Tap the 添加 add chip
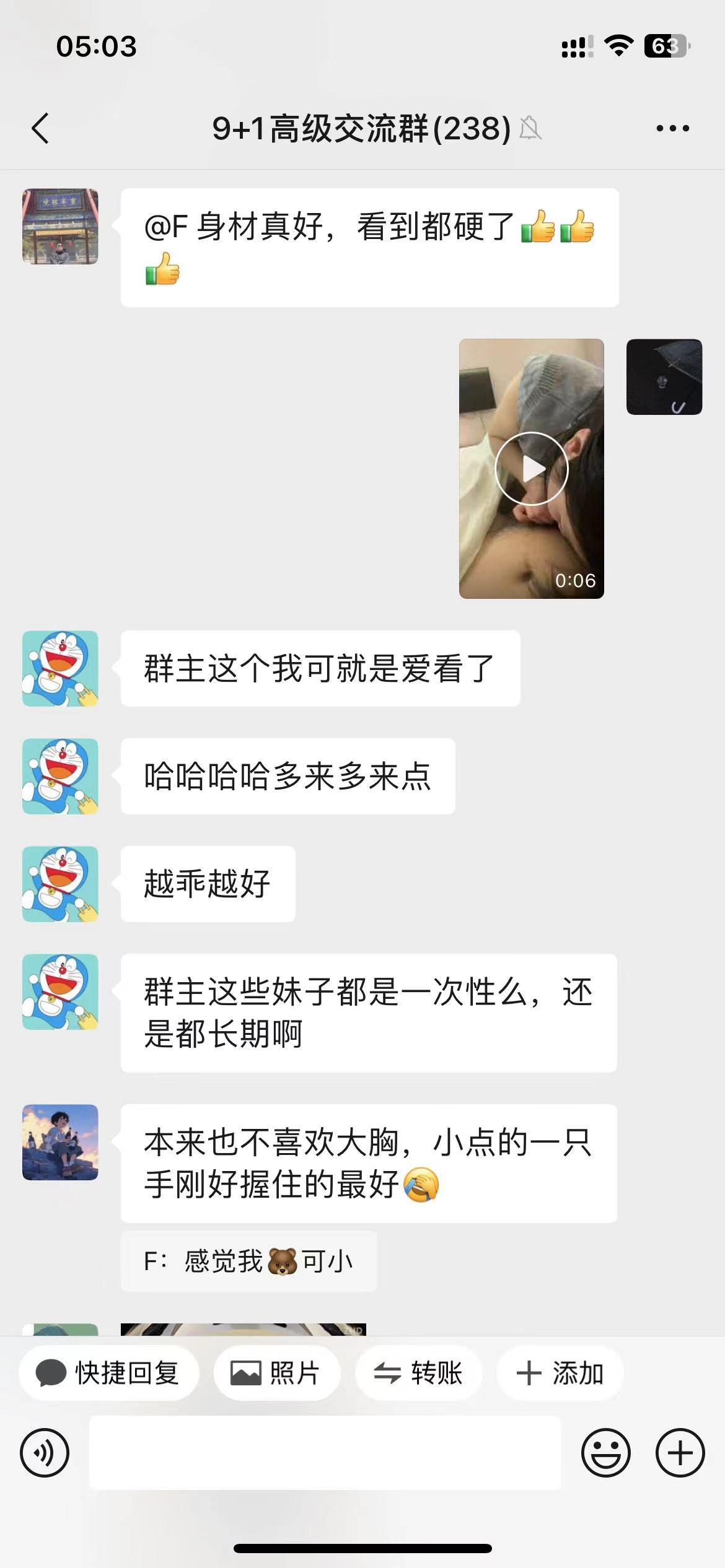 [x=560, y=1374]
